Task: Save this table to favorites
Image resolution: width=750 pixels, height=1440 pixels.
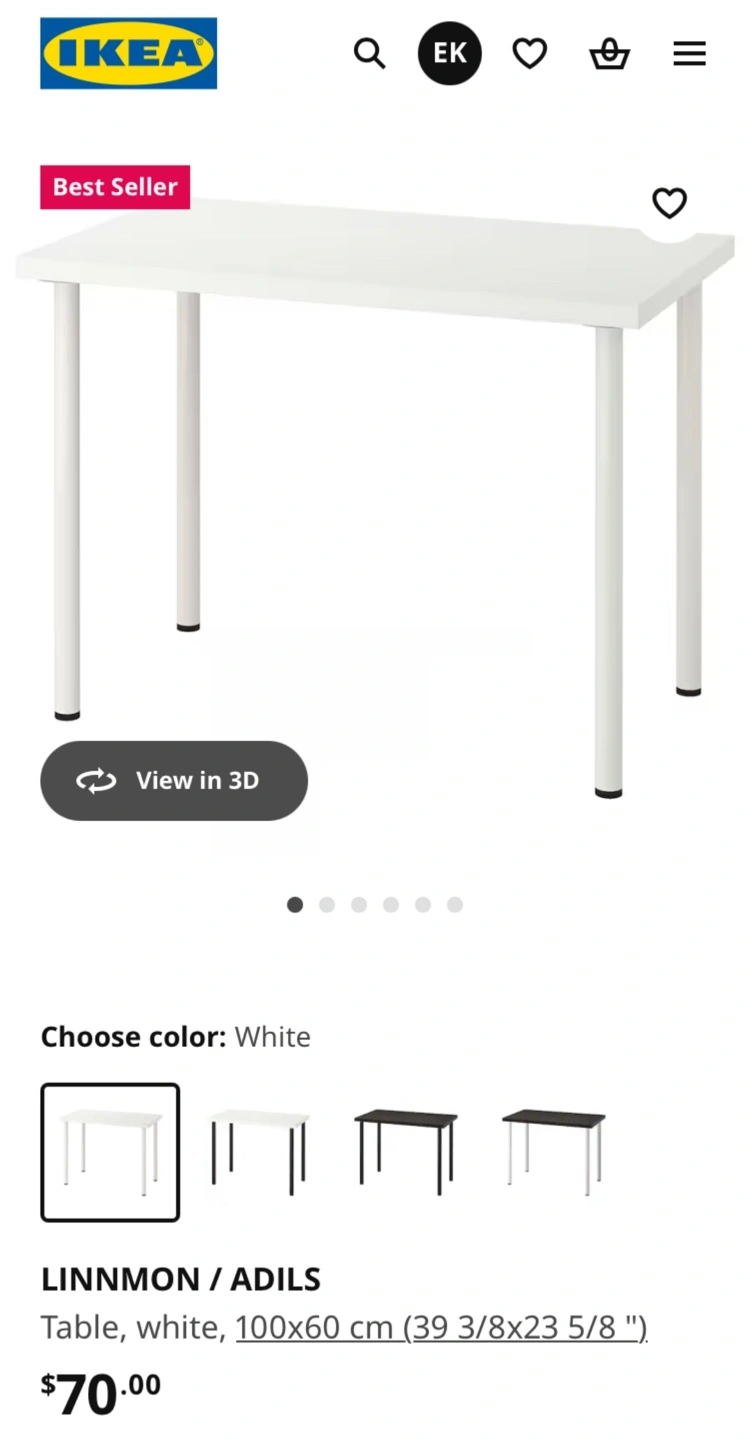Action: click(x=669, y=203)
